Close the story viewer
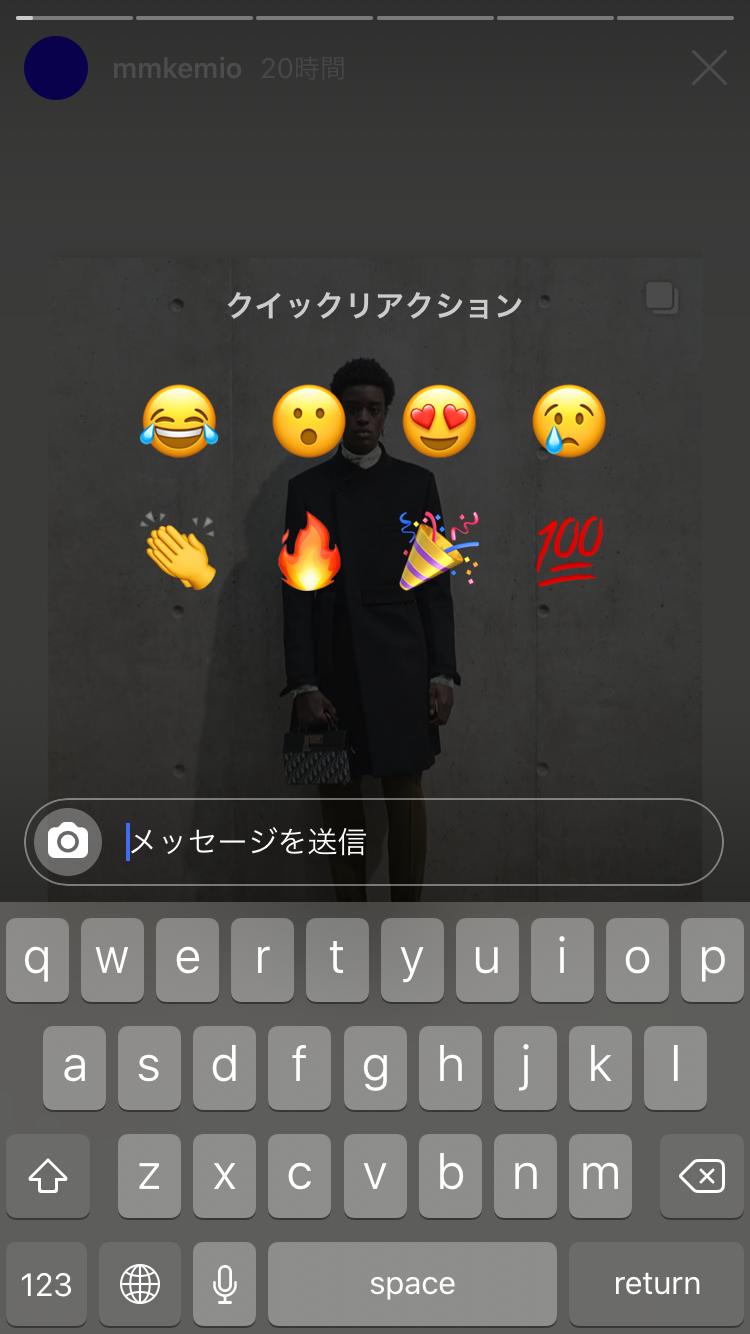Image resolution: width=750 pixels, height=1334 pixels. tap(709, 68)
